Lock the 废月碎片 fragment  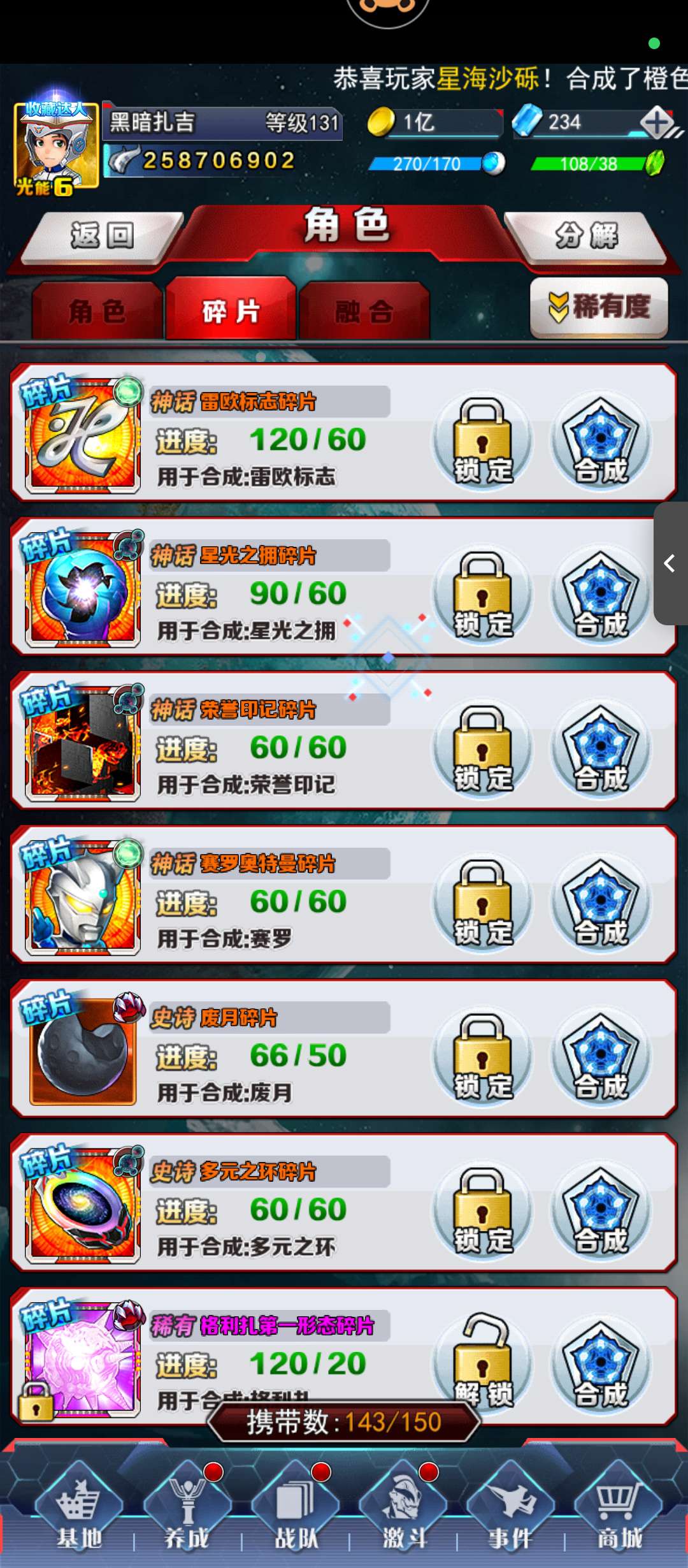(482, 1057)
